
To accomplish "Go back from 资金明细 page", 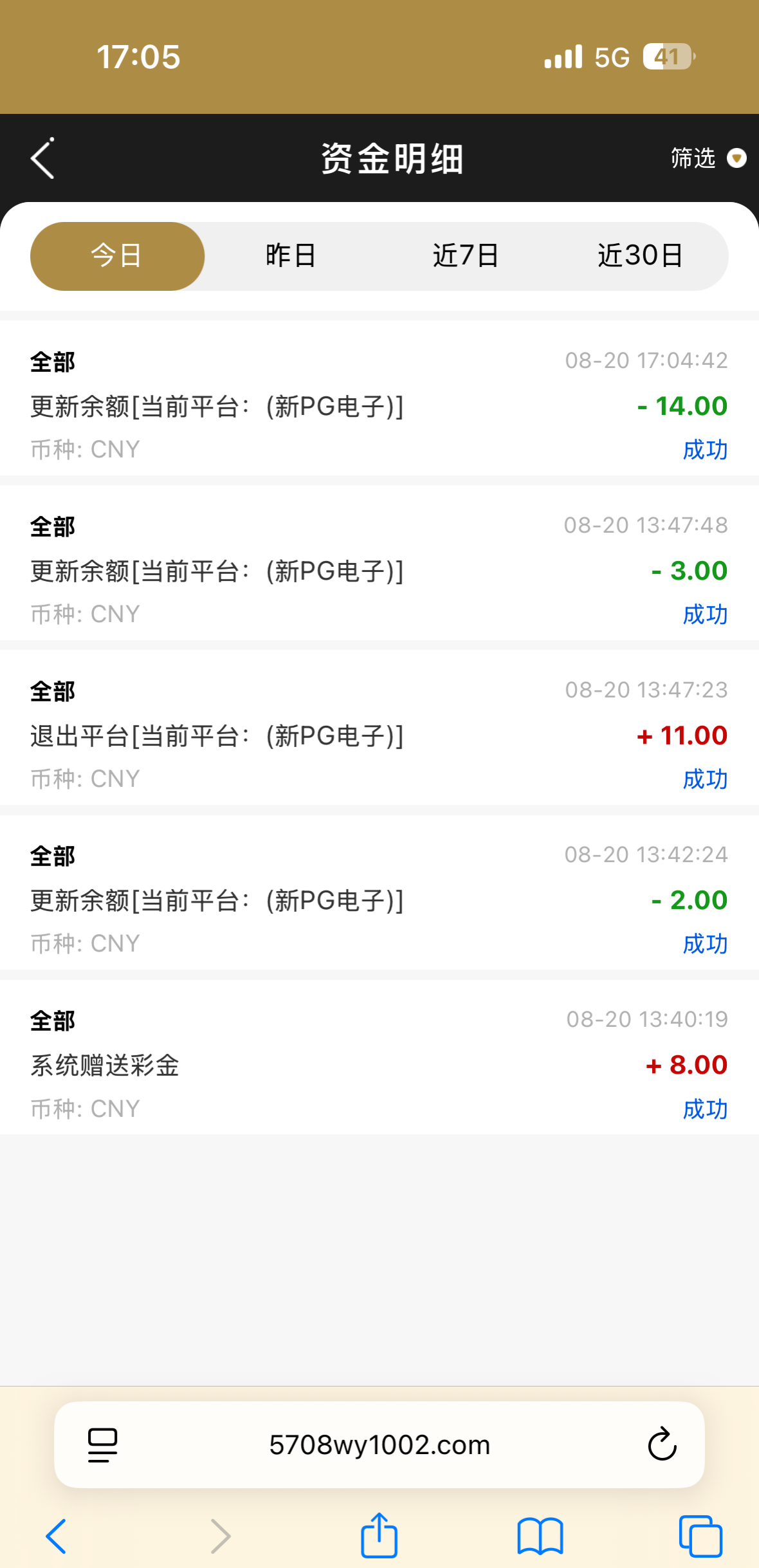I will (43, 158).
